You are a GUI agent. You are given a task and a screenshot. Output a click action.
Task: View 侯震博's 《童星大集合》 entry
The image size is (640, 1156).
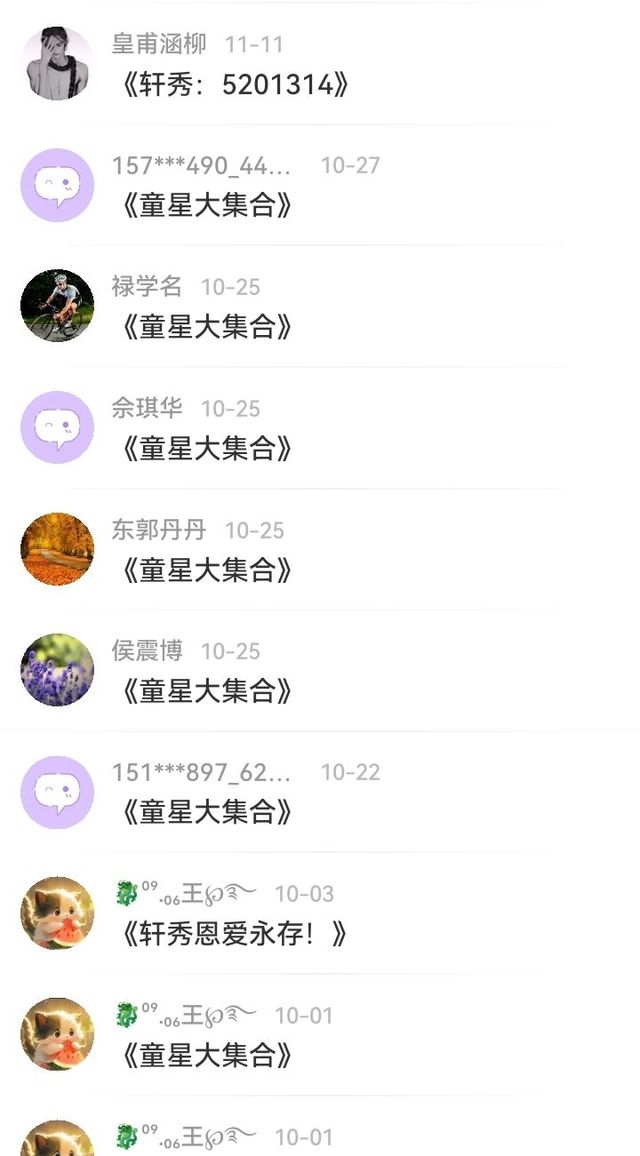pyautogui.click(x=207, y=692)
